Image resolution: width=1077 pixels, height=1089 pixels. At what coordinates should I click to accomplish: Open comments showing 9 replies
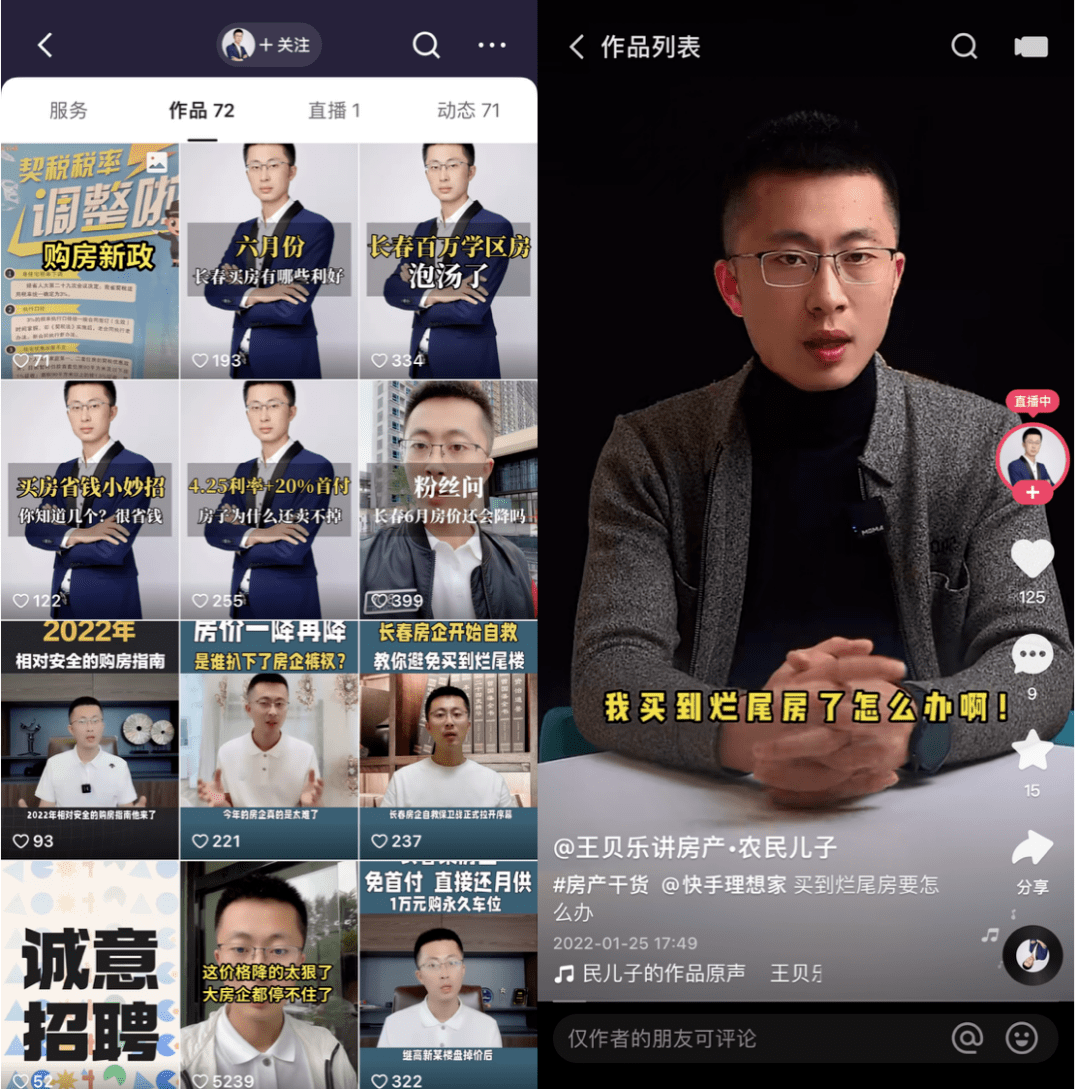[x=1032, y=657]
